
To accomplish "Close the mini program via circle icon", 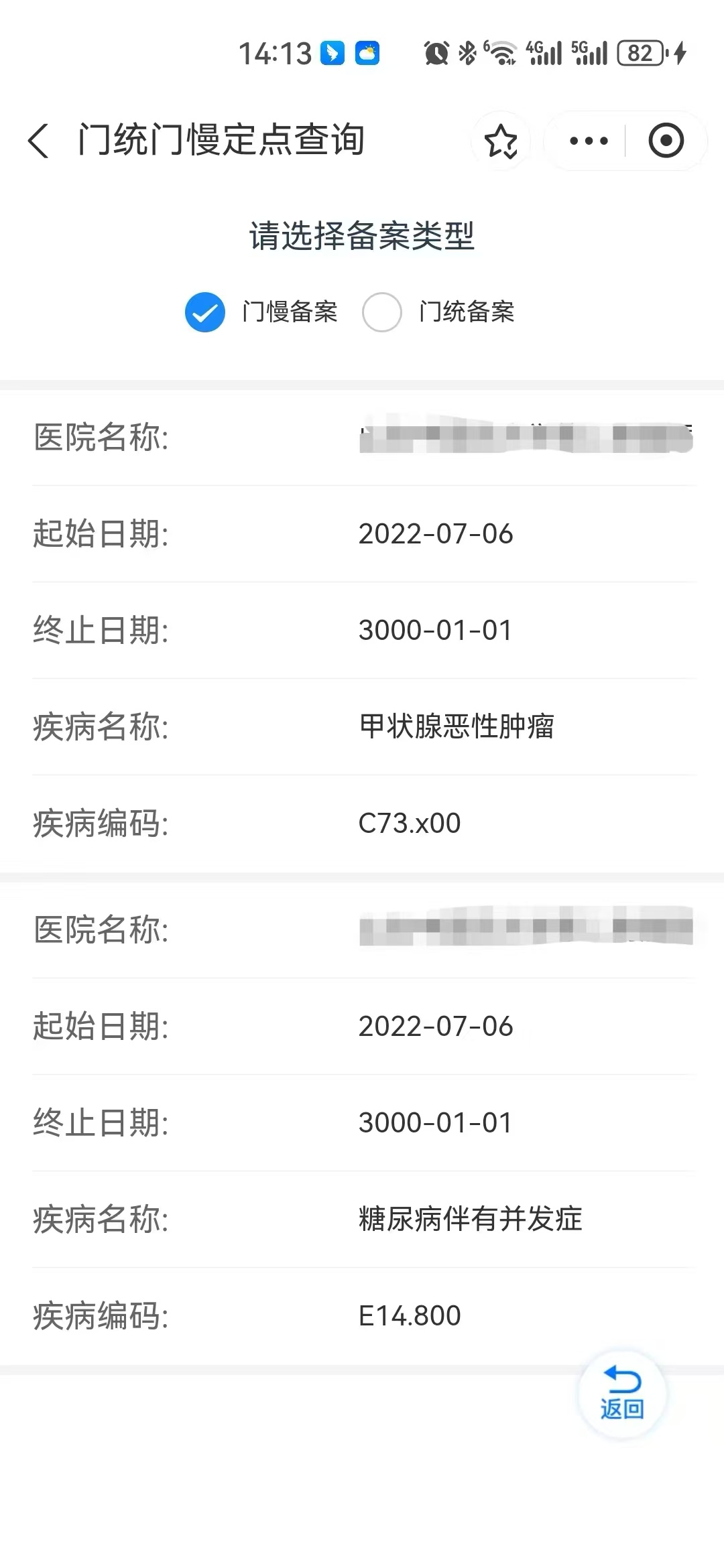I will [666, 141].
